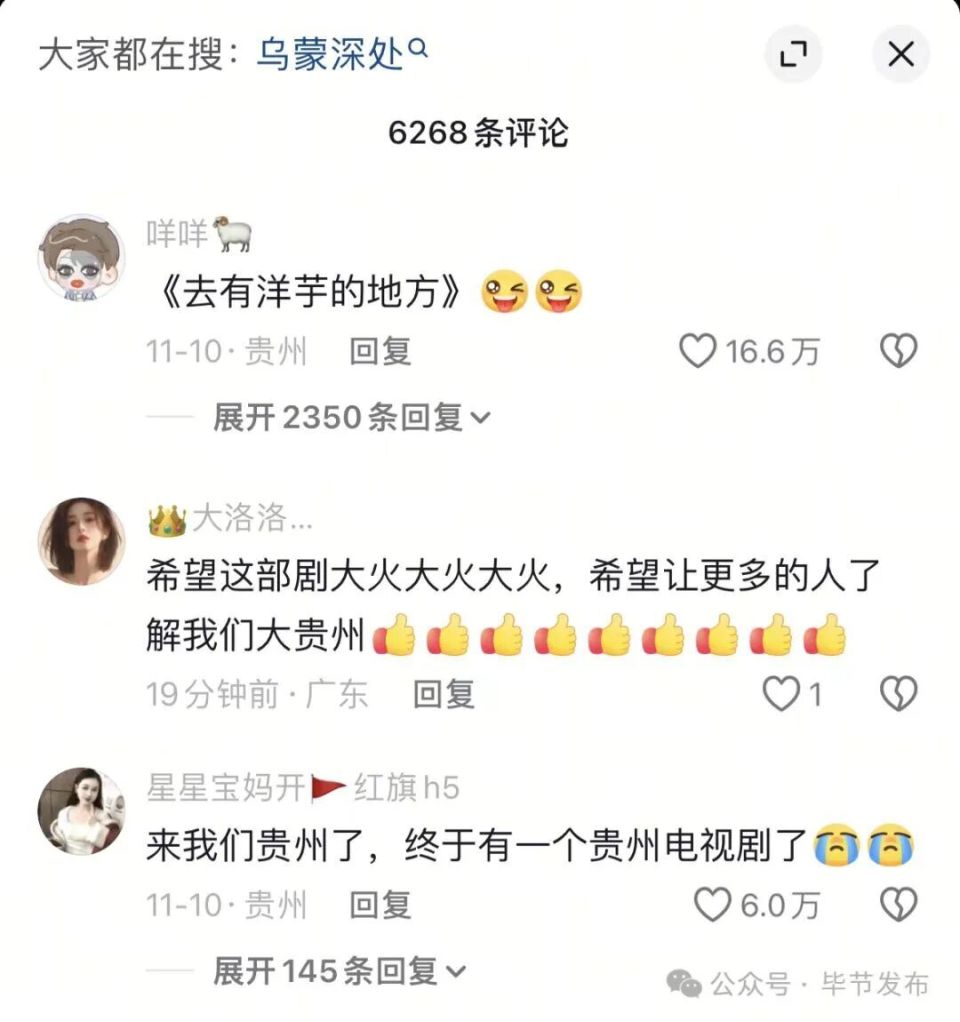Expand the 2350 replies under 咩咩's comment
Screen dimensions: 960x1022
345,418
